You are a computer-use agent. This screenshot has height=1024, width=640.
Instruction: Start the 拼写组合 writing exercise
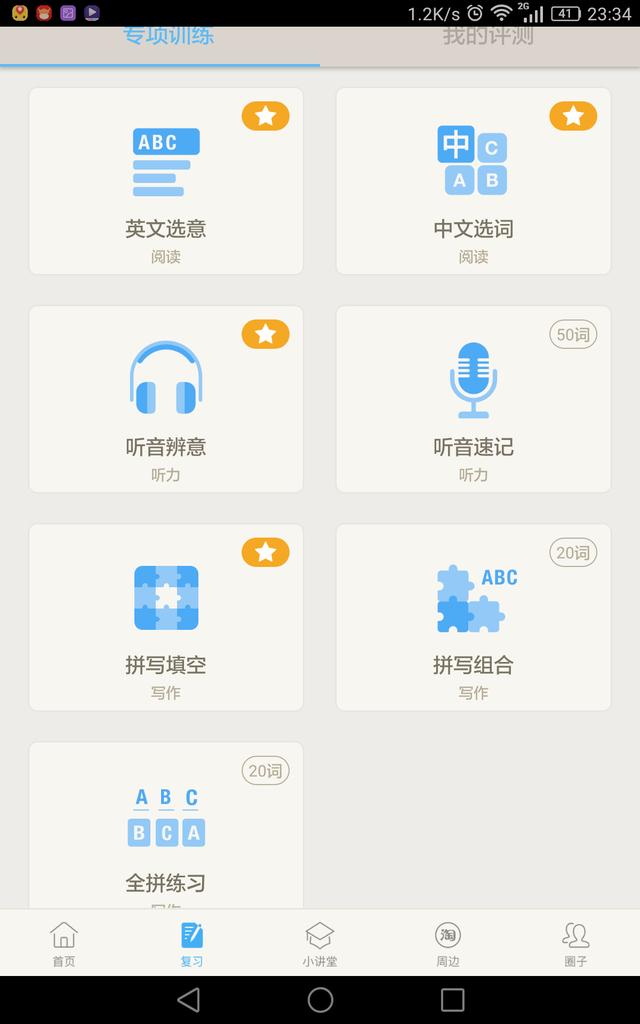click(473, 617)
